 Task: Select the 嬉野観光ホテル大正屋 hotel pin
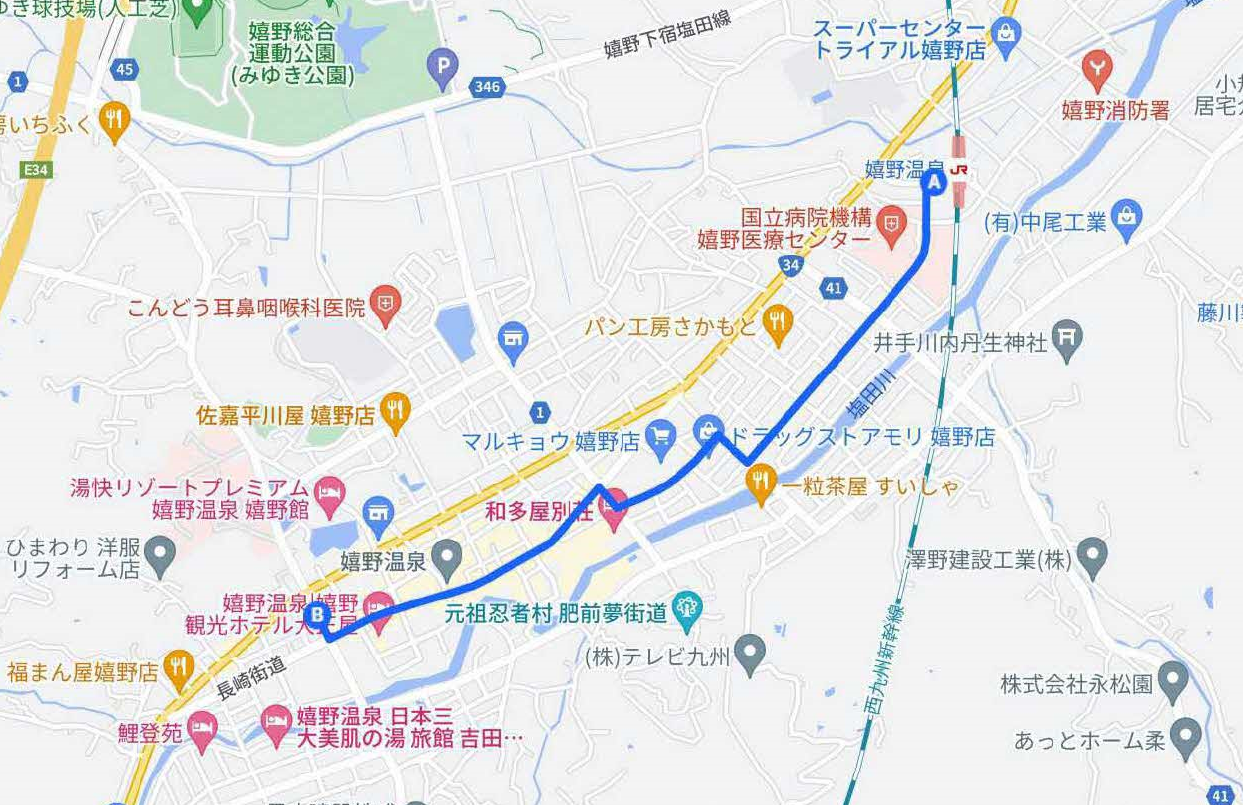click(377, 605)
